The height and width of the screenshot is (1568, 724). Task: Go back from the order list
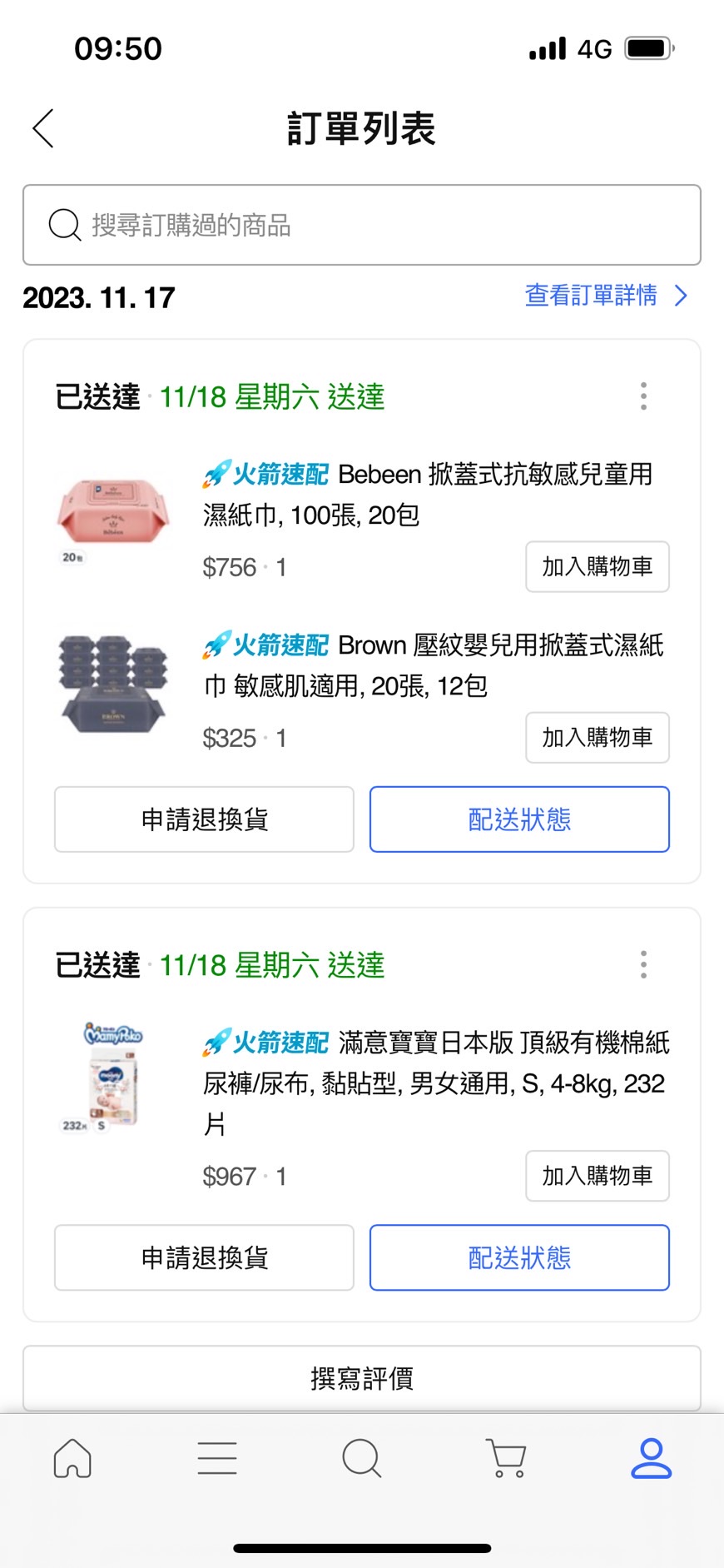[x=43, y=128]
